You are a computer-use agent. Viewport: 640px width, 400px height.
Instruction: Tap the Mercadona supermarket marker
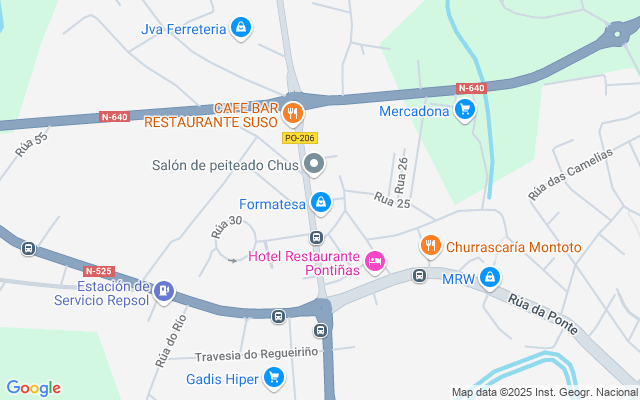[464, 110]
